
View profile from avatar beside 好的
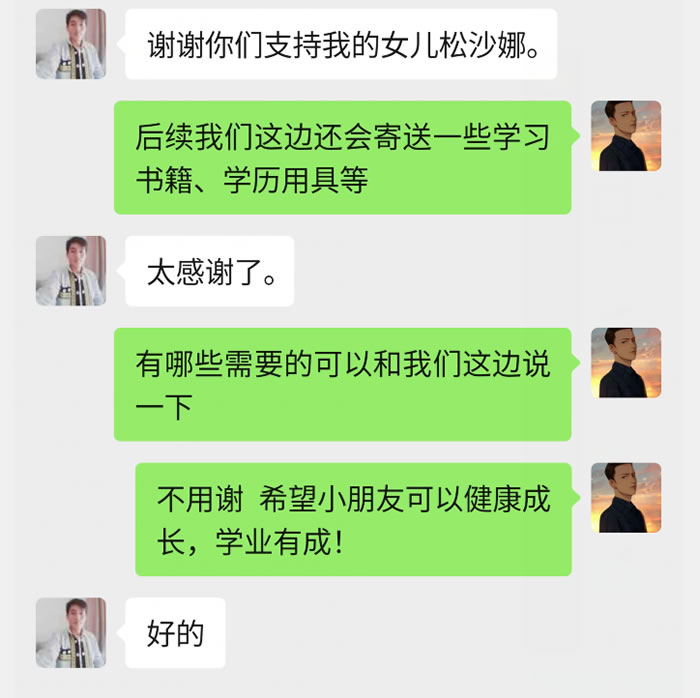pyautogui.click(x=71, y=633)
